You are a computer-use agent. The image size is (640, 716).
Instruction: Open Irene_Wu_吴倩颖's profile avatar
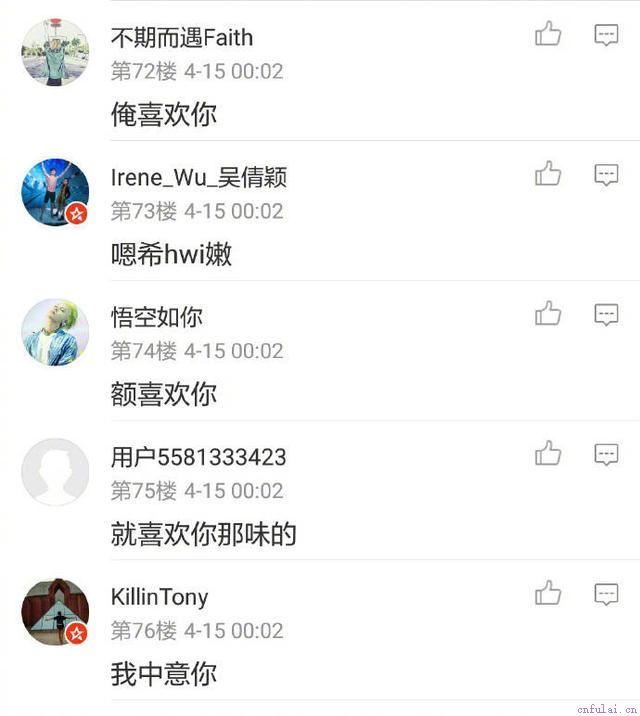tap(55, 192)
